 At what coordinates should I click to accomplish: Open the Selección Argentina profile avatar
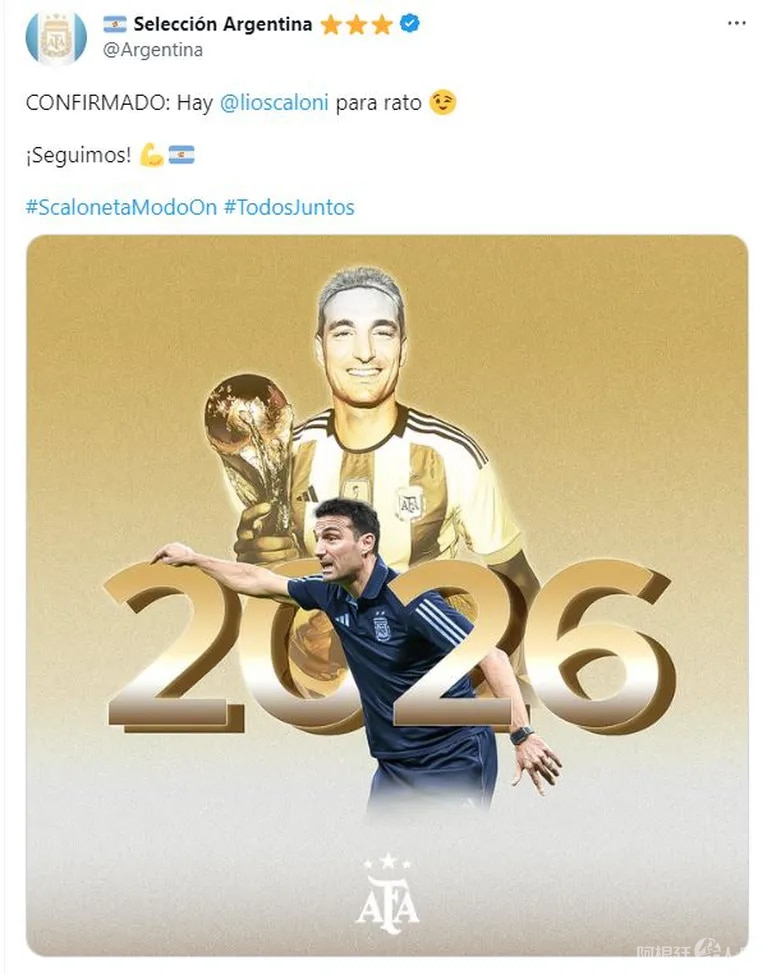pos(56,38)
